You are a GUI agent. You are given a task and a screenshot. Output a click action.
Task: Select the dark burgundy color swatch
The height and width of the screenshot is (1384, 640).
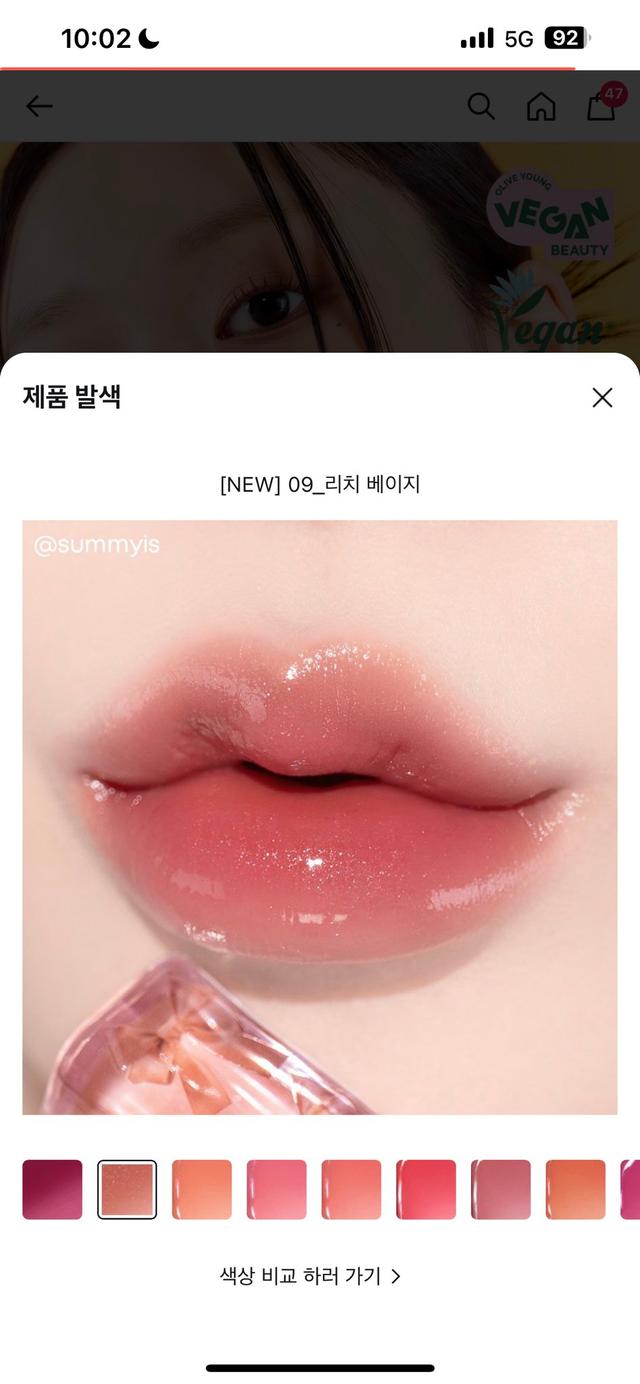pyautogui.click(x=52, y=1189)
